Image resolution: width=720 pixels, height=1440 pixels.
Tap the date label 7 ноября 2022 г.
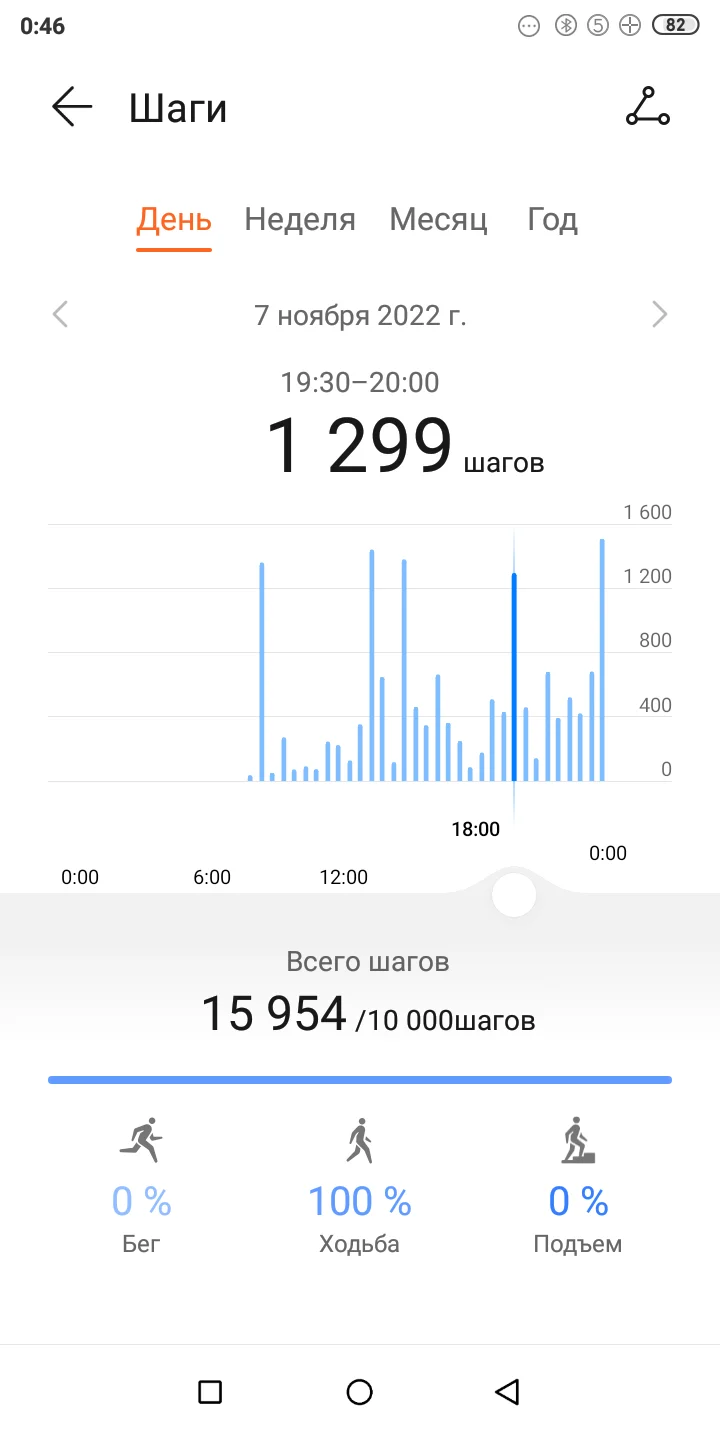(x=359, y=314)
